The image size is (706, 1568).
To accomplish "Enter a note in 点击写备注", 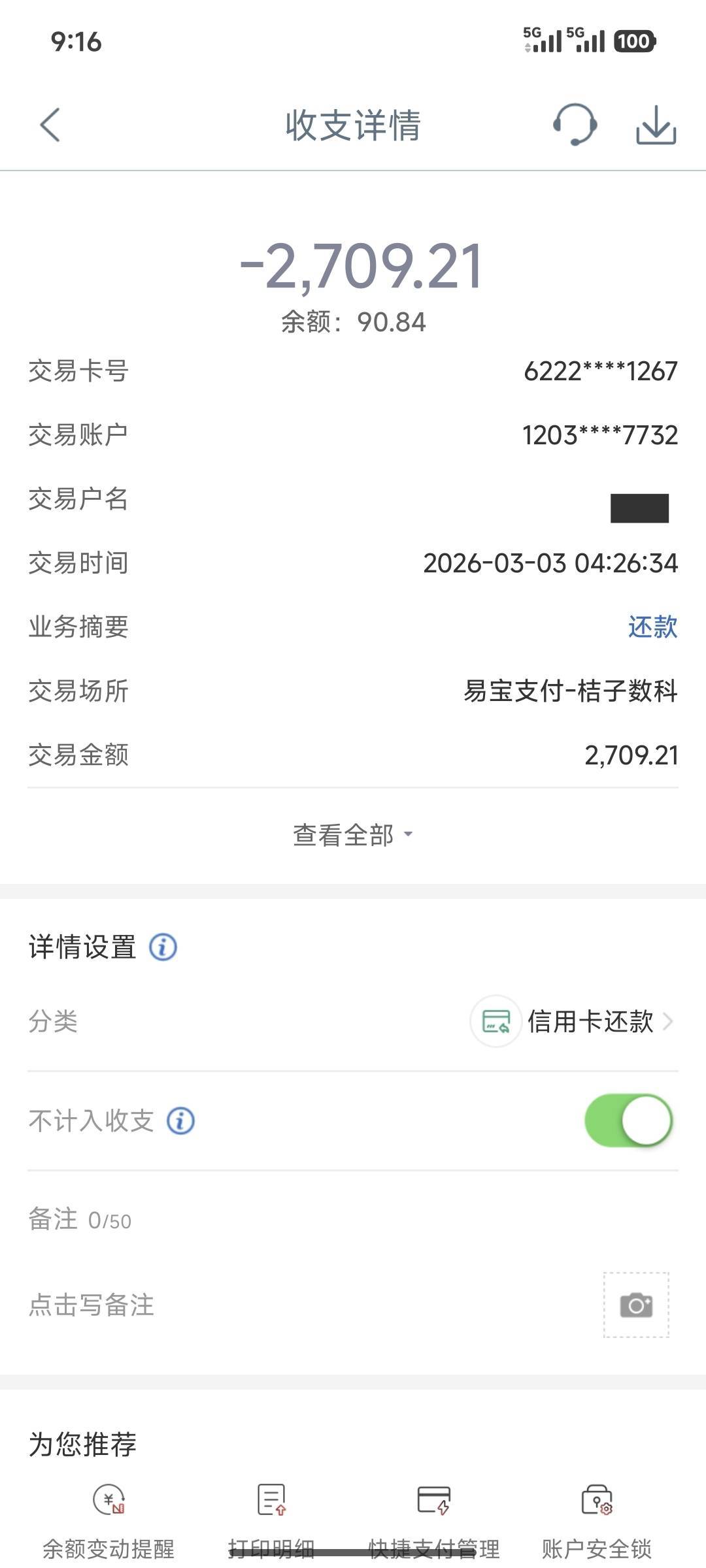I will pyautogui.click(x=261, y=1305).
